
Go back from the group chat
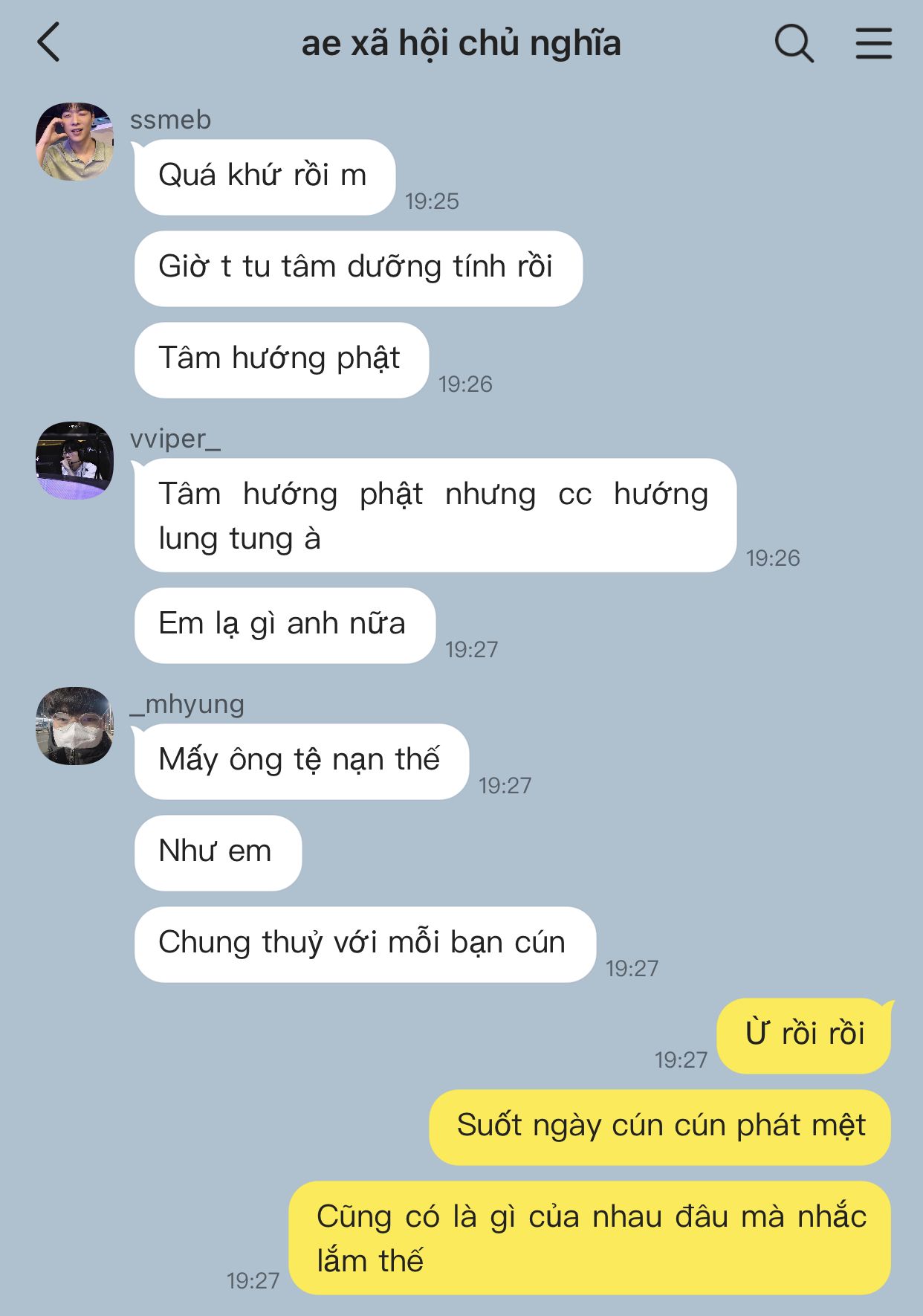(x=49, y=42)
